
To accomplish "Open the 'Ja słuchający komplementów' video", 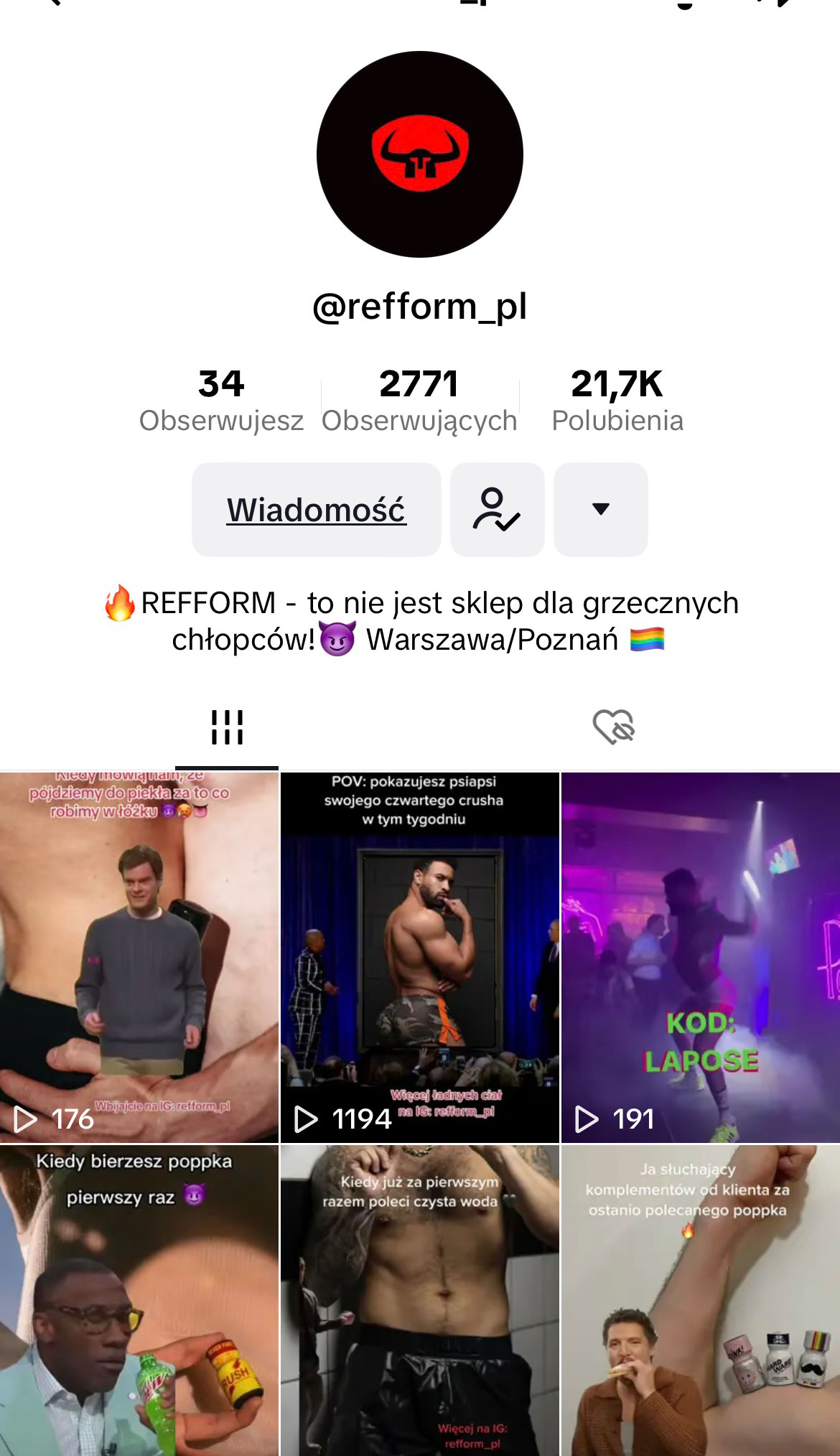I will point(701,1299).
